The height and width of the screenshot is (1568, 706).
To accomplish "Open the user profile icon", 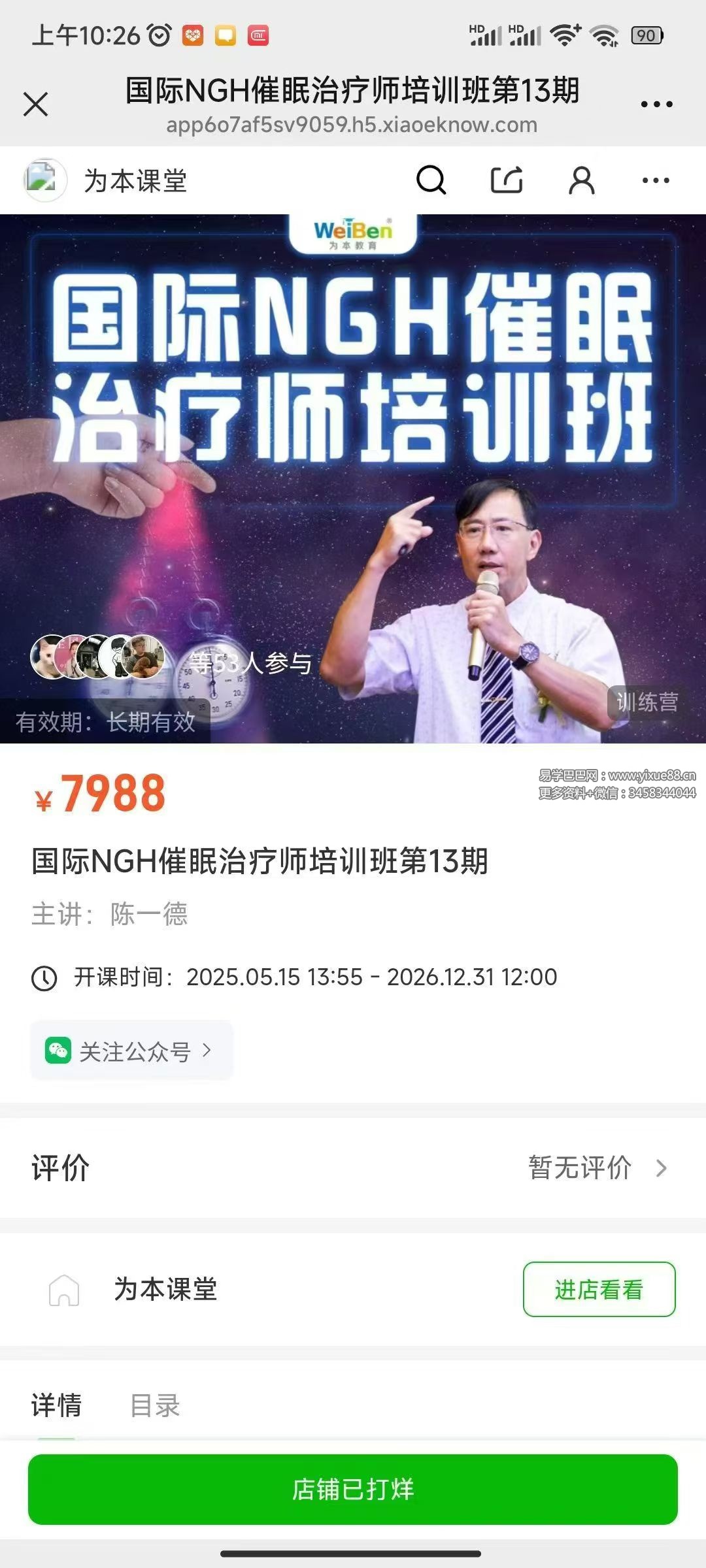I will click(x=581, y=180).
